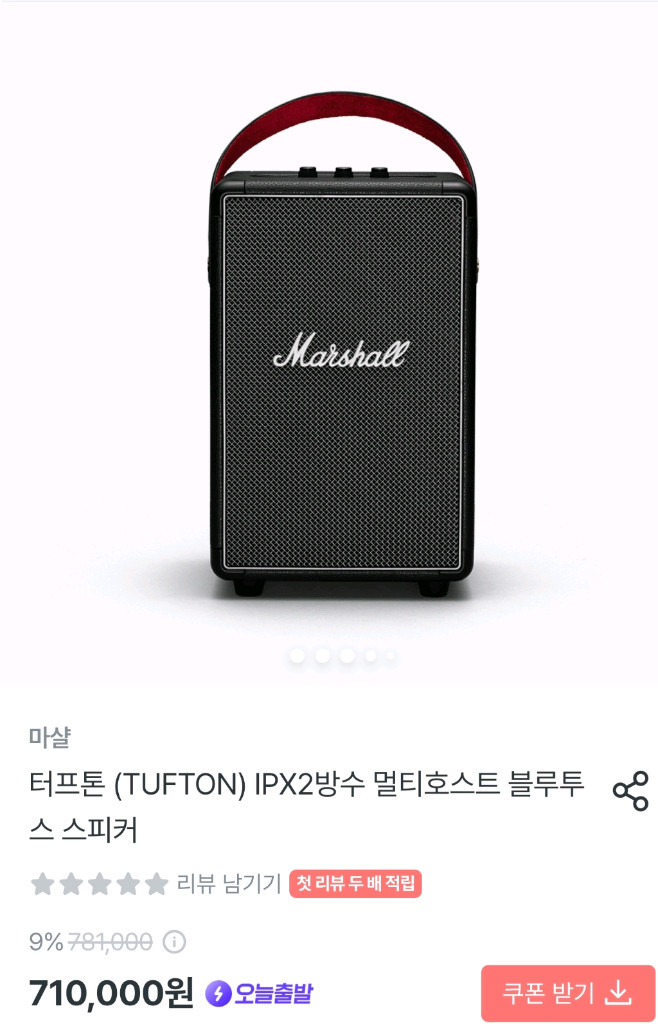The height and width of the screenshot is (1024, 658).
Task: Open the 마샬 brand page
Action: pos(49,738)
